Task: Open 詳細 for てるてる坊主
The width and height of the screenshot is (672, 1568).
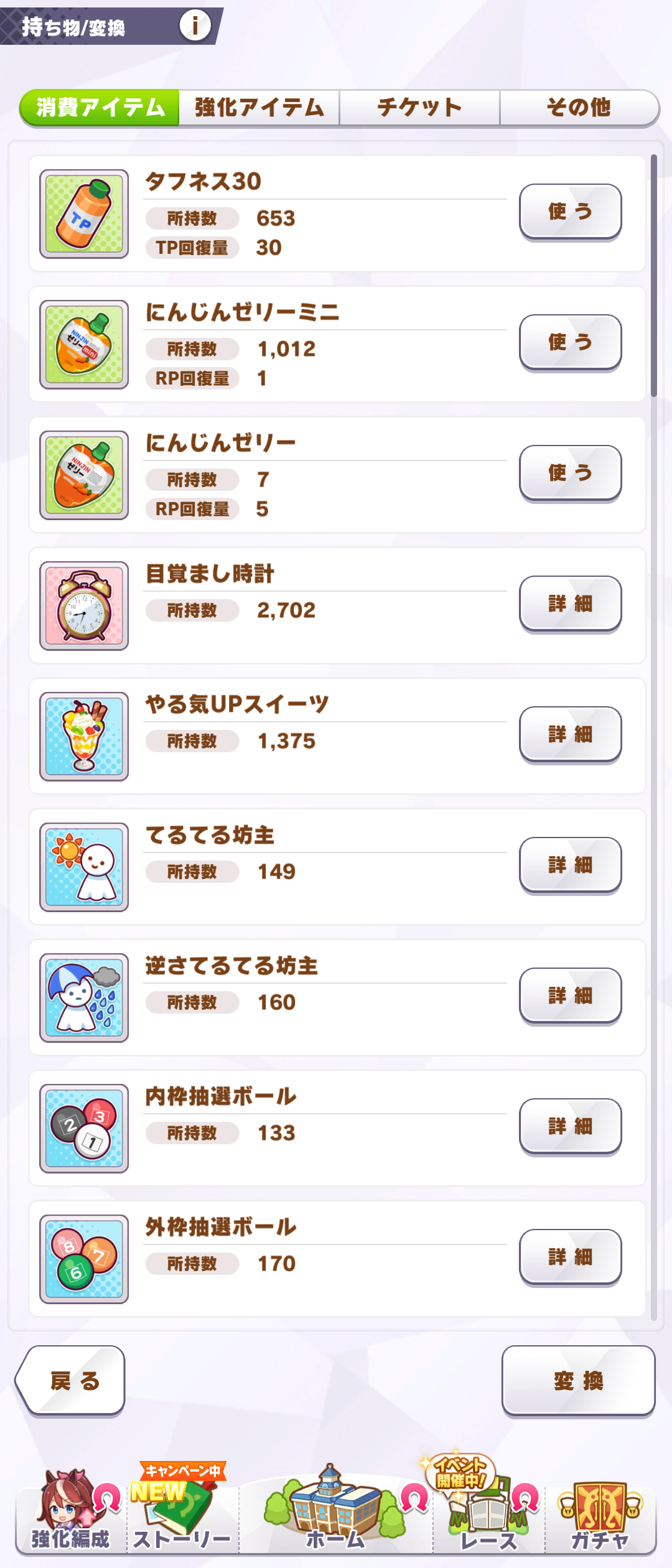Action: [570, 865]
